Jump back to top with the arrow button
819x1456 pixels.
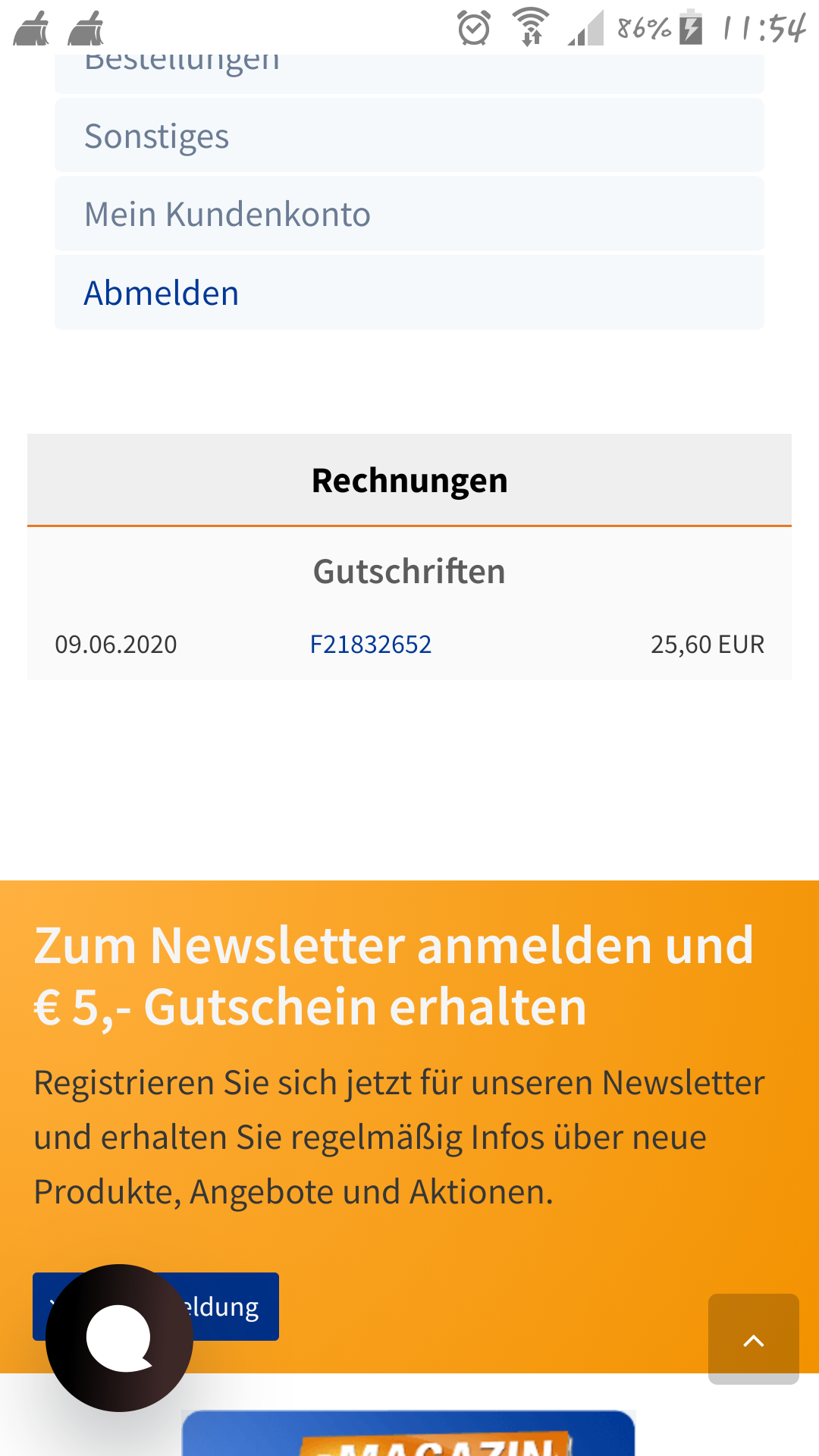tap(754, 1339)
